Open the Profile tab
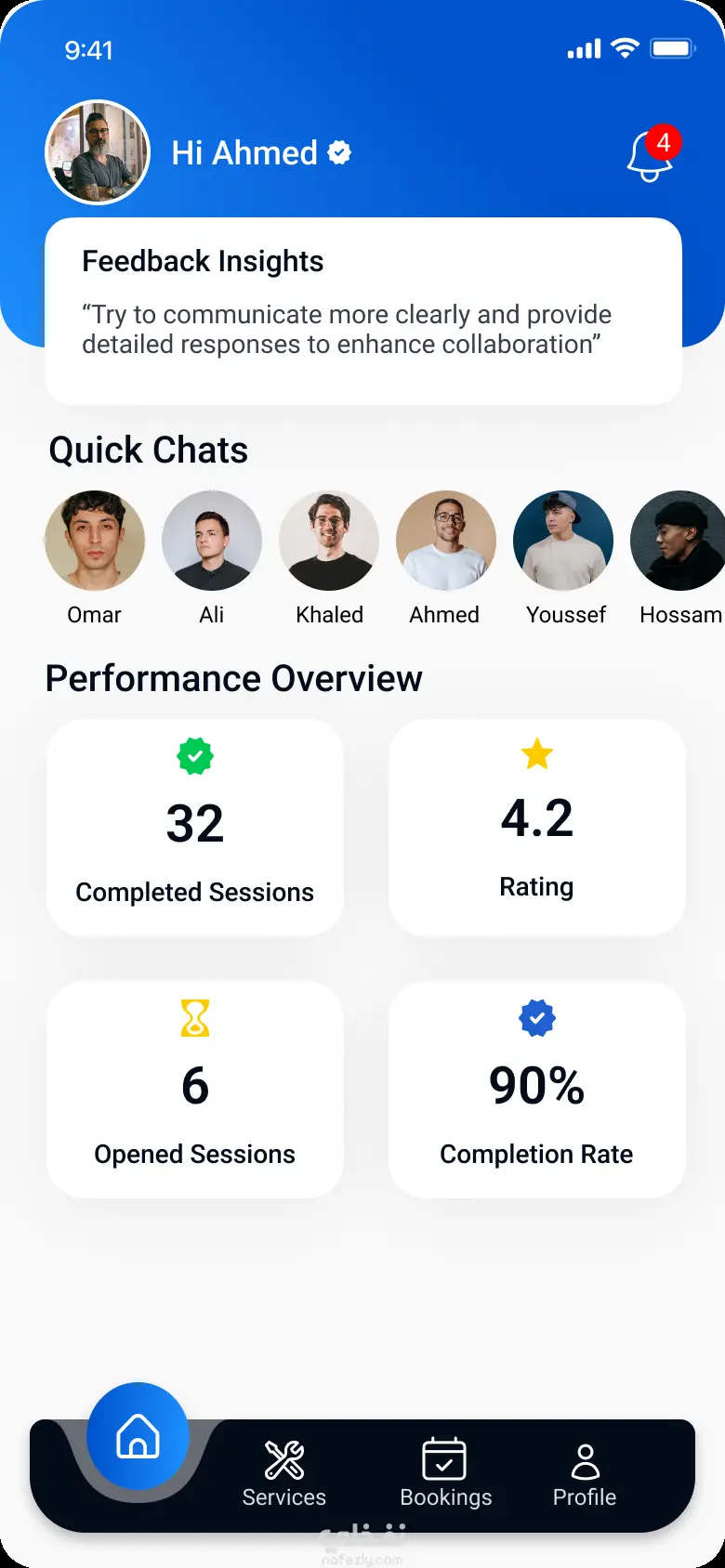The width and height of the screenshot is (725, 1568). point(585,1474)
